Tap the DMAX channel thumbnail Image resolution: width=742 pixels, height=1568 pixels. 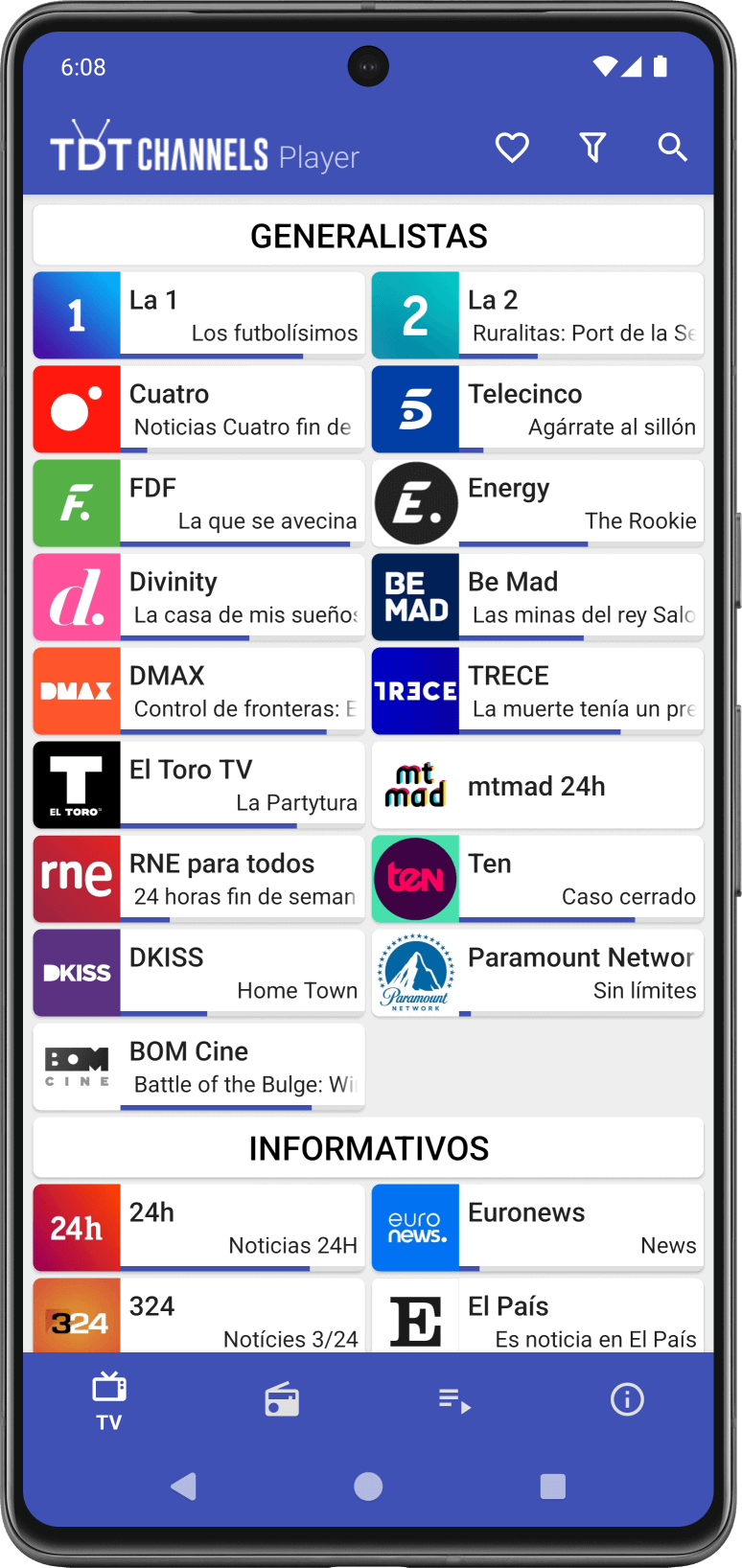[x=77, y=690]
